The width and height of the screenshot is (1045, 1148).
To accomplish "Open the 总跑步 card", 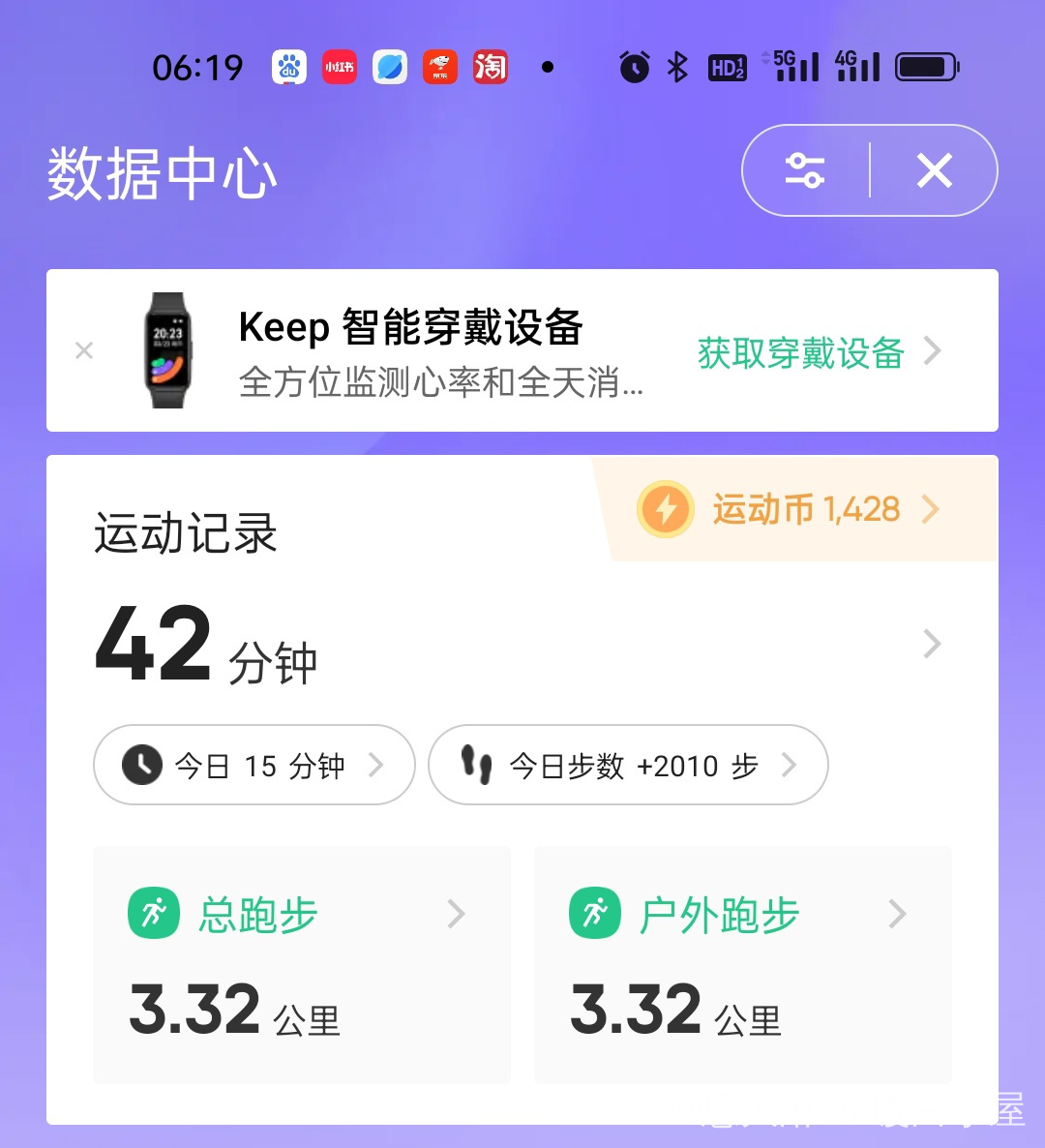I will click(301, 964).
